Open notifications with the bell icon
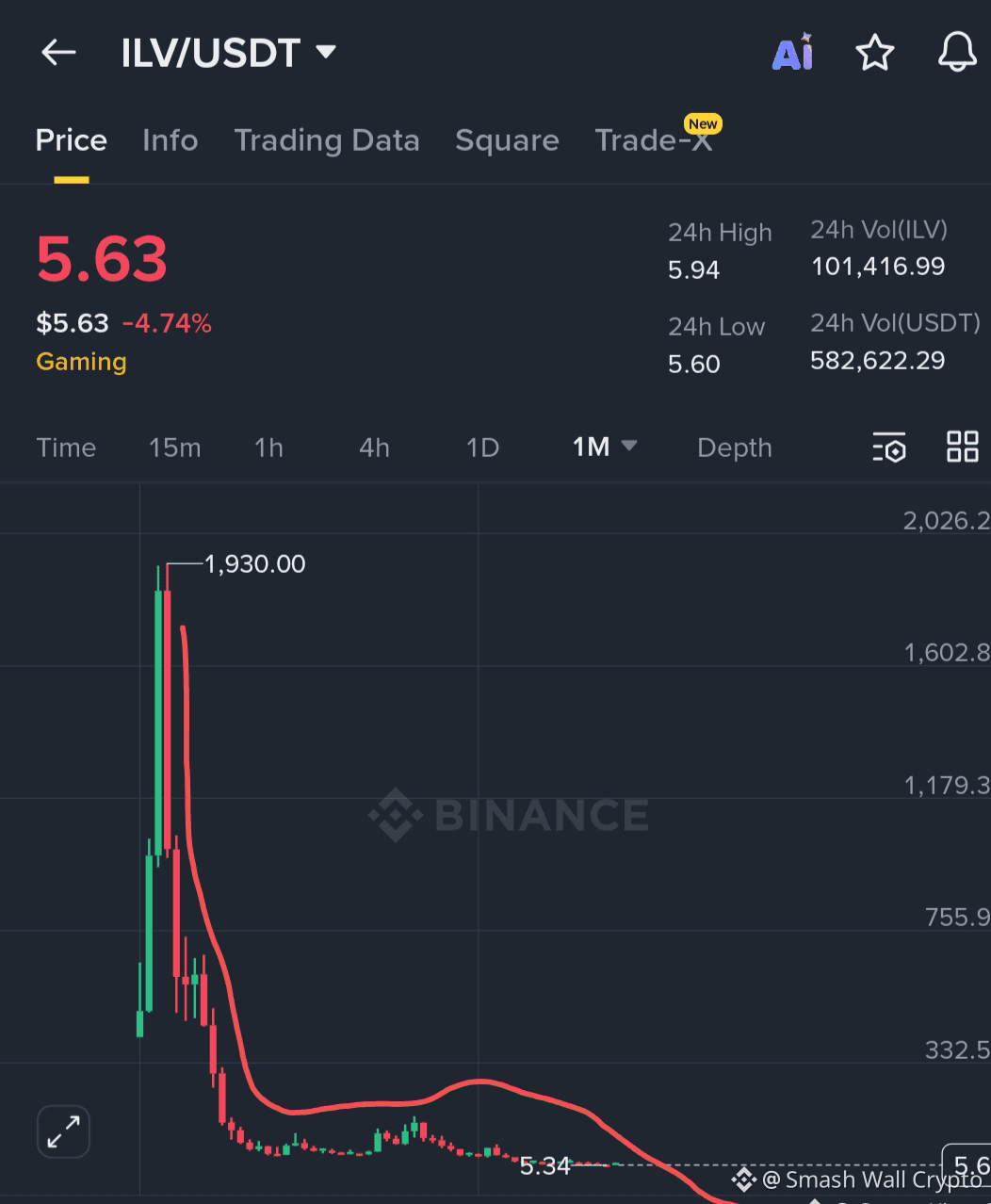This screenshot has height=1204, width=991. point(958,54)
